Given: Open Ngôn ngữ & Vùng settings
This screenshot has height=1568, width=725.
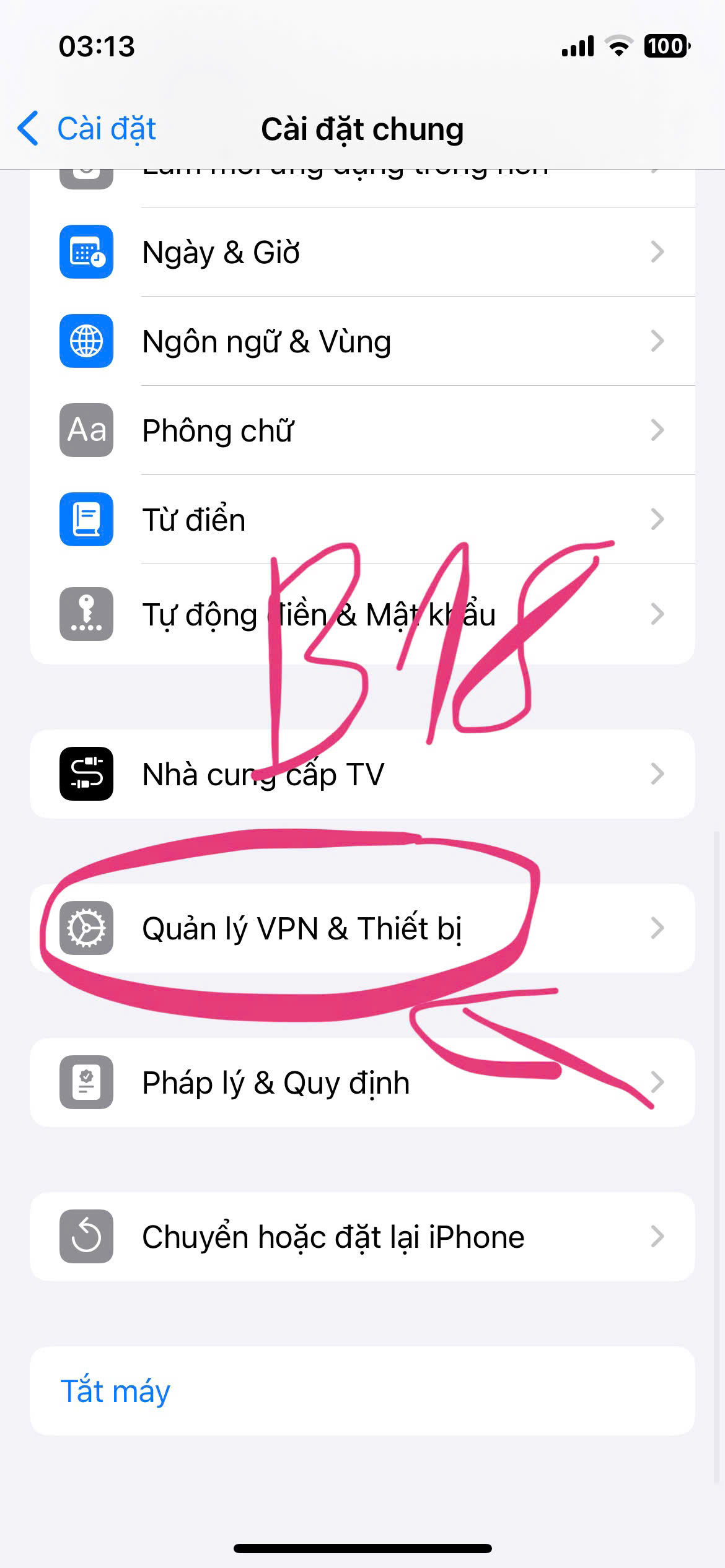Looking at the screenshot, I should 362,341.
